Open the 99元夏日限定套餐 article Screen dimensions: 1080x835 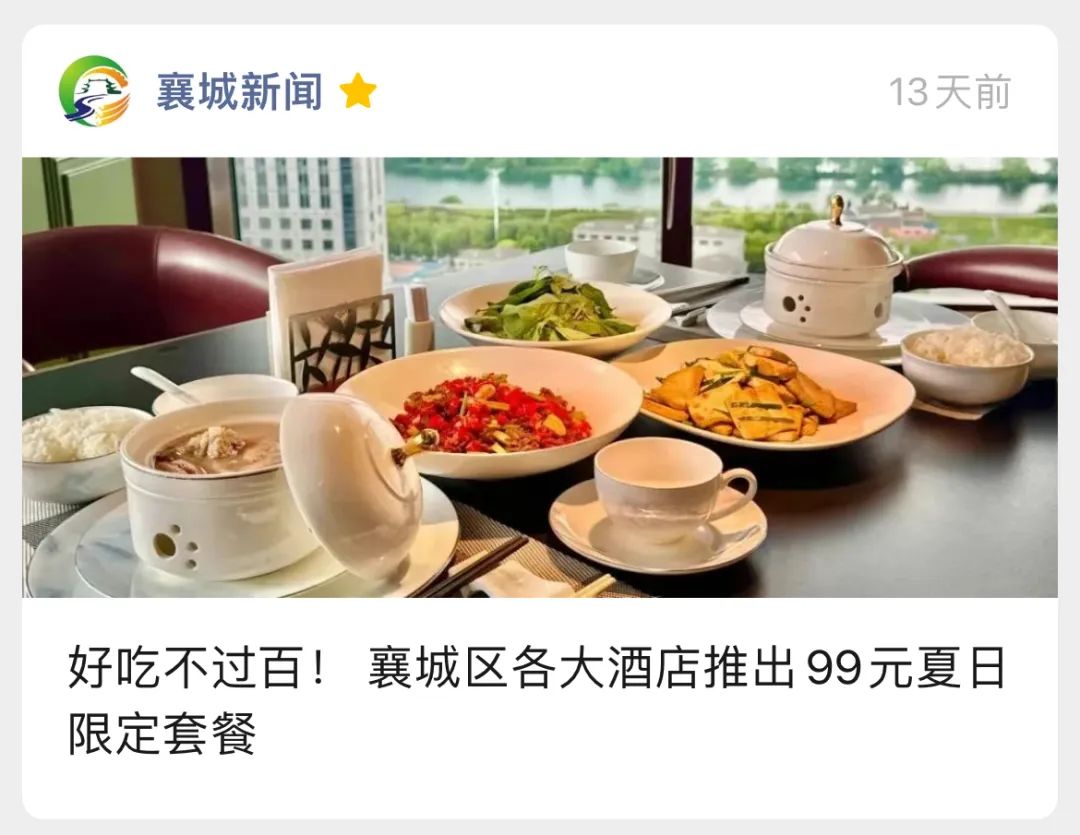(537, 699)
